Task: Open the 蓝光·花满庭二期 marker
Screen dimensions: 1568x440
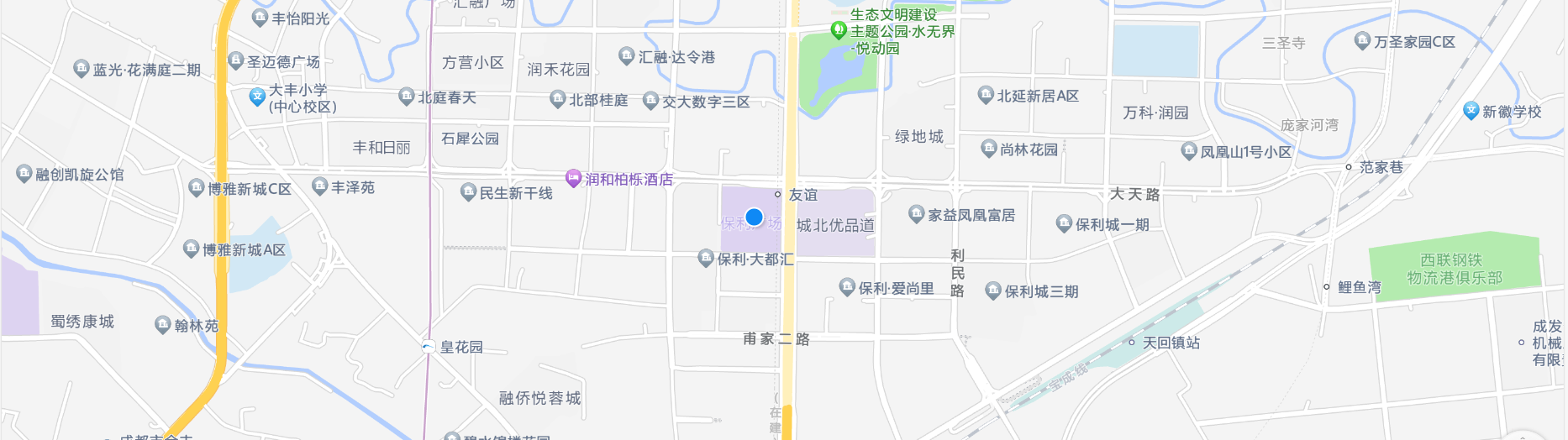Action: [x=82, y=69]
